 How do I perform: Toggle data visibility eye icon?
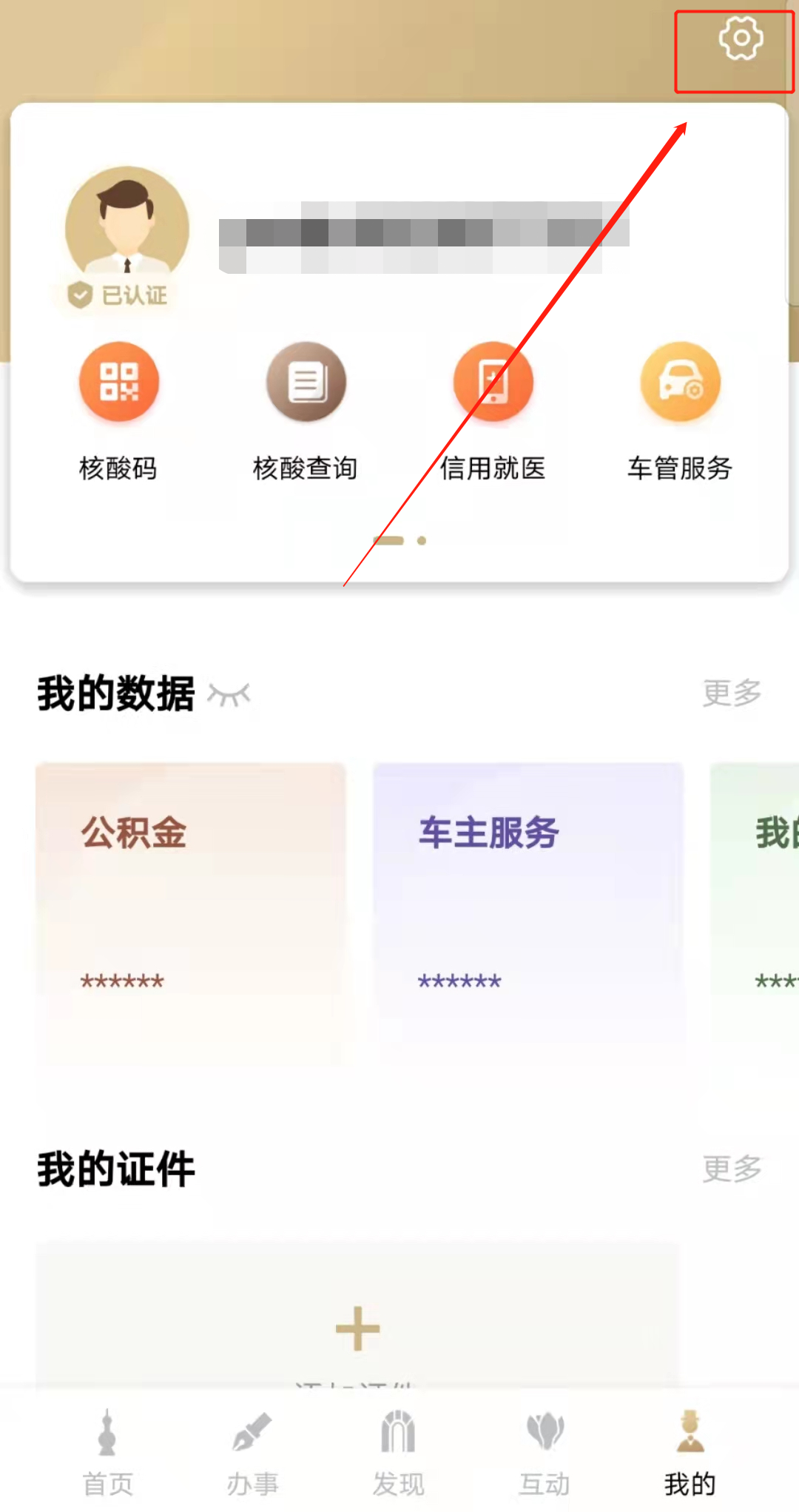[229, 694]
